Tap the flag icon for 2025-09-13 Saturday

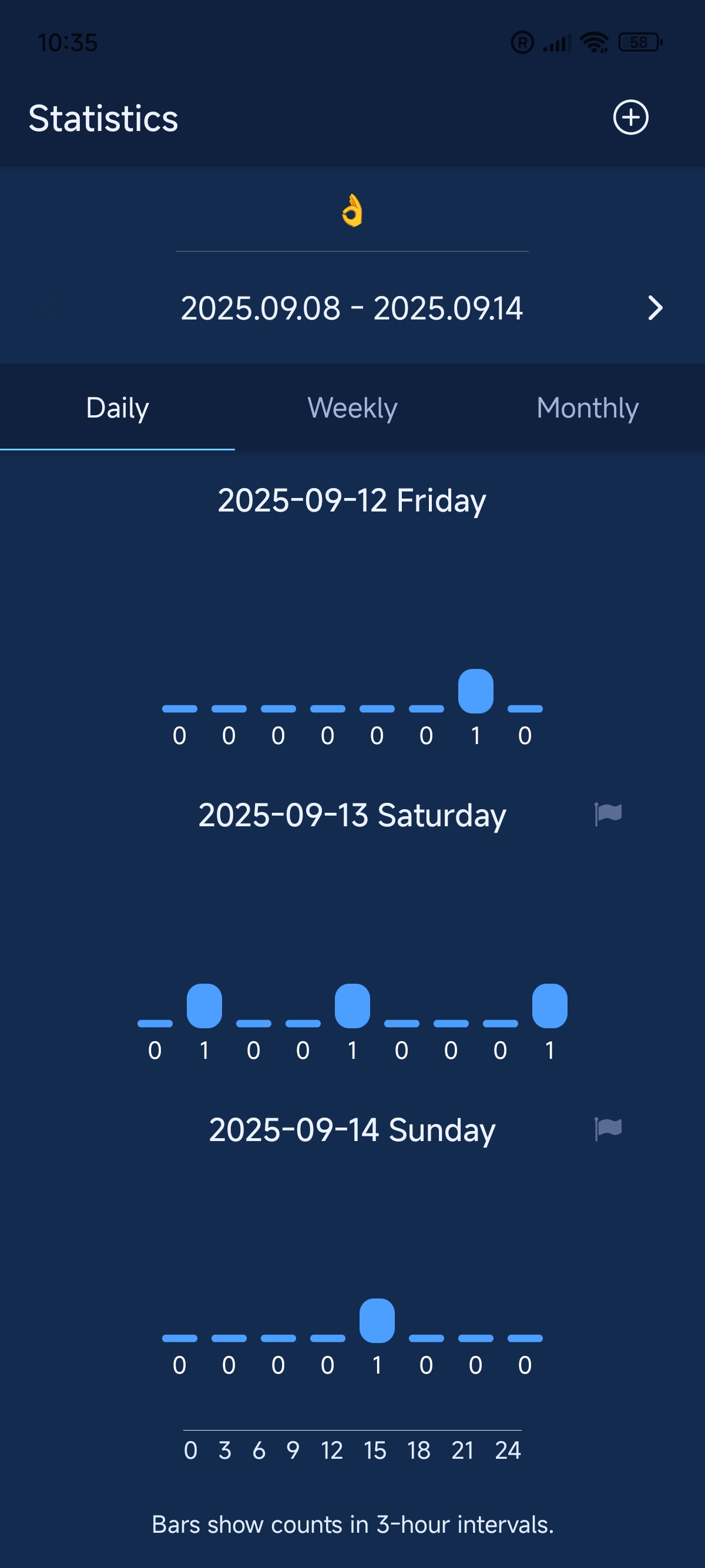[608, 814]
